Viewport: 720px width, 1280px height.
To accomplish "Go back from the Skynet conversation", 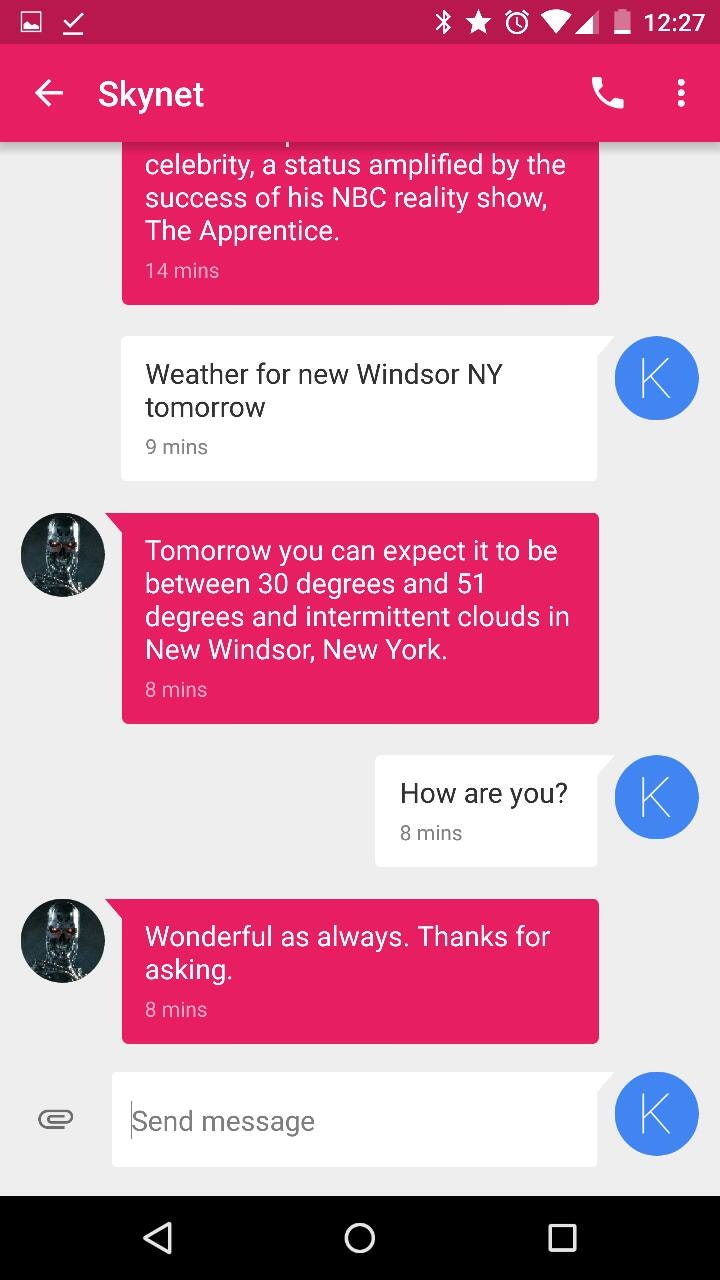I will 48,94.
